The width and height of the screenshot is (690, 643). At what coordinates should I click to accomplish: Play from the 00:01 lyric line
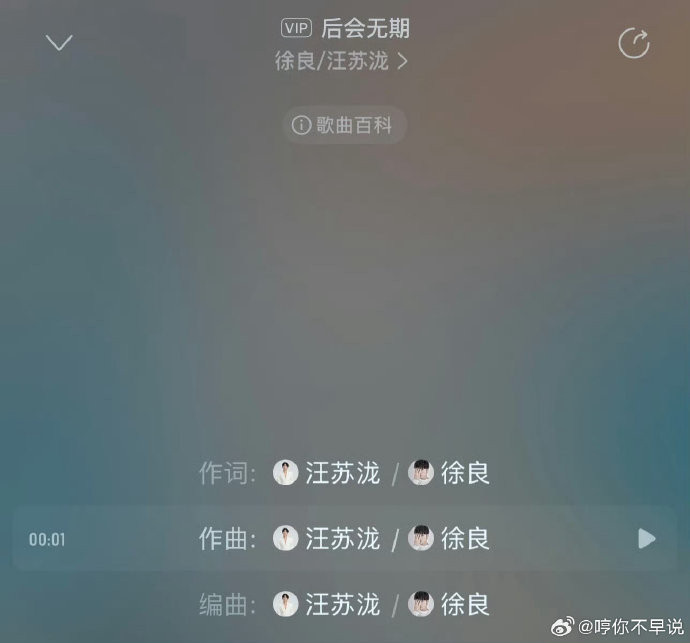point(647,539)
